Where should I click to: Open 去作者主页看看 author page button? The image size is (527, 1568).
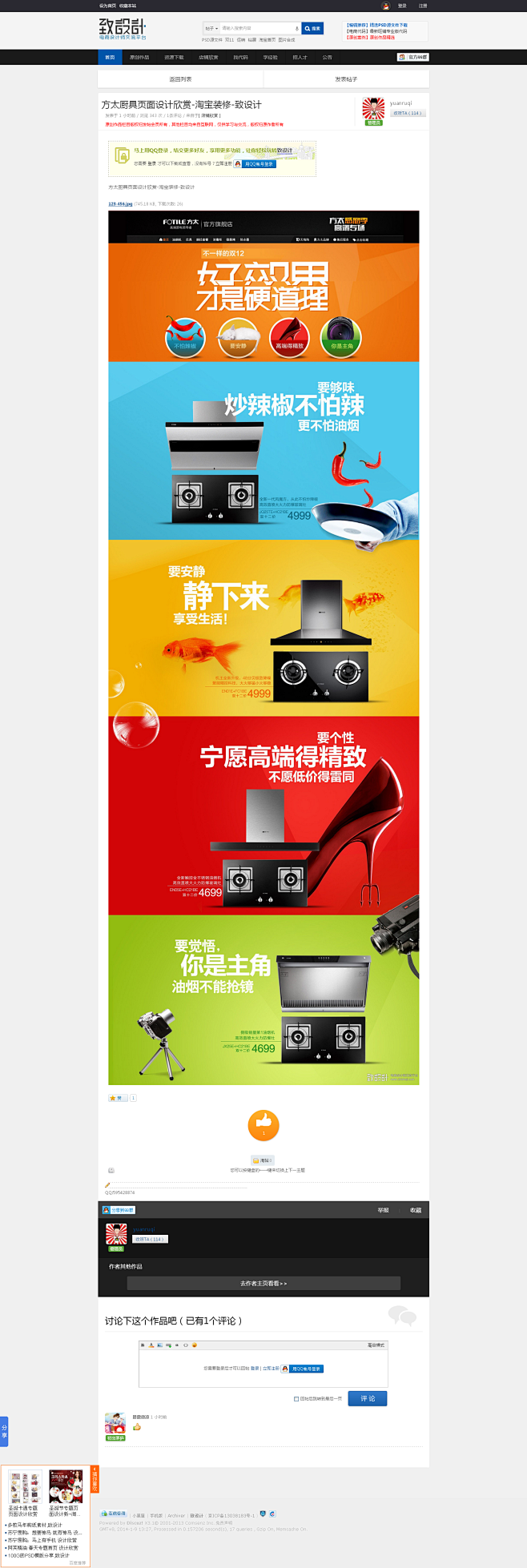263,1283
